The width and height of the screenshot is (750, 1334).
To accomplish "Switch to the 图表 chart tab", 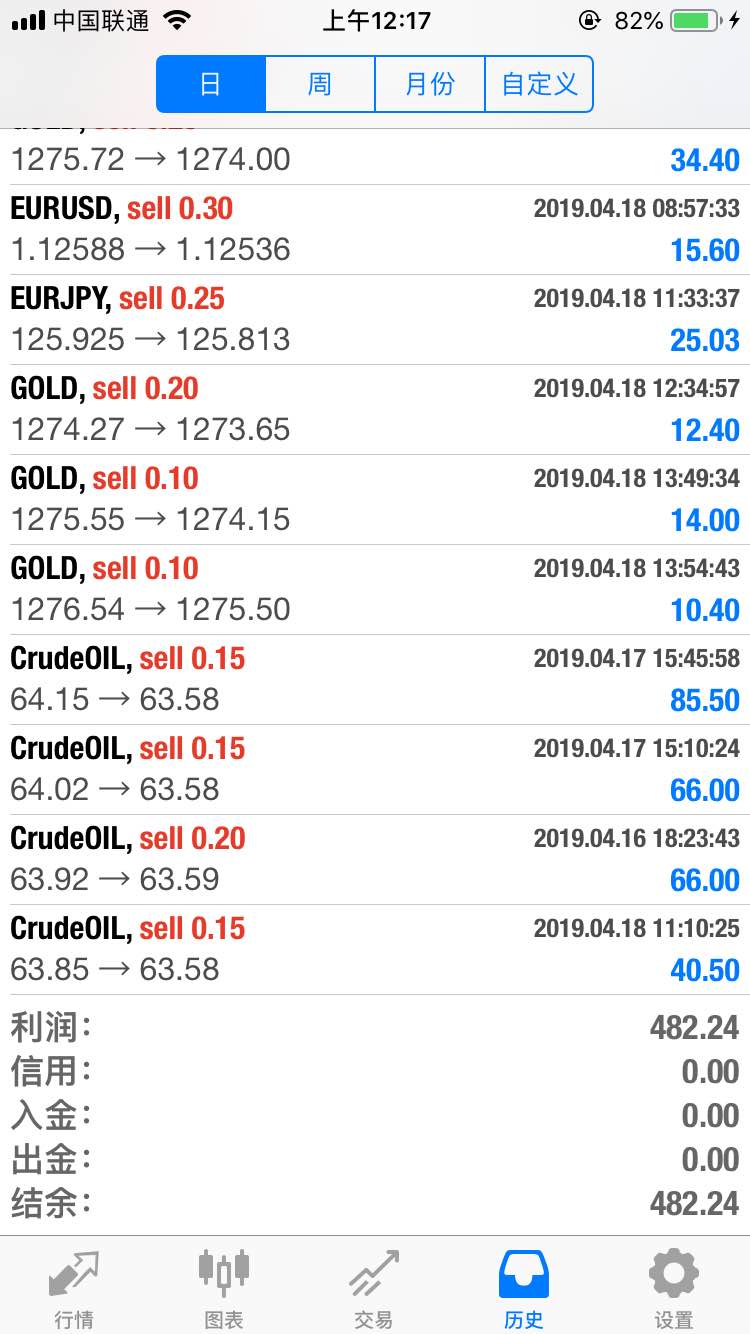I will point(224,1288).
